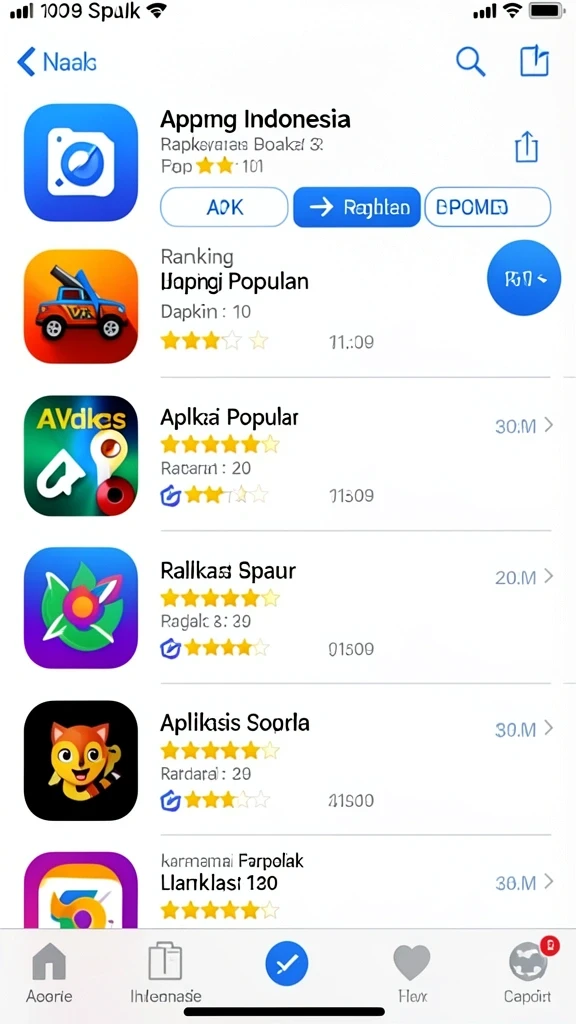Switch to the Ihleonasie tab
This screenshot has width=576, height=1024.
point(165,973)
